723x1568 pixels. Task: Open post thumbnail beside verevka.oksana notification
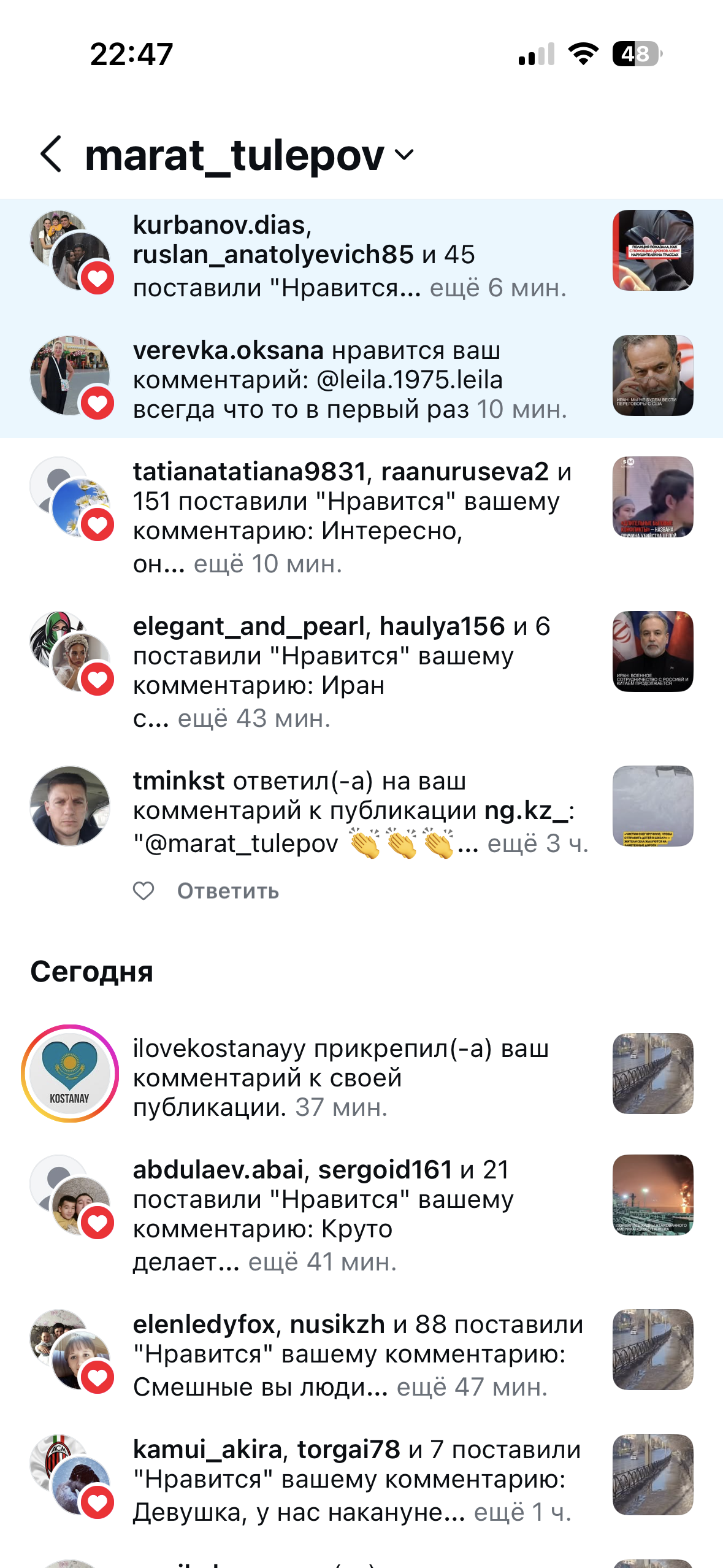pos(652,375)
